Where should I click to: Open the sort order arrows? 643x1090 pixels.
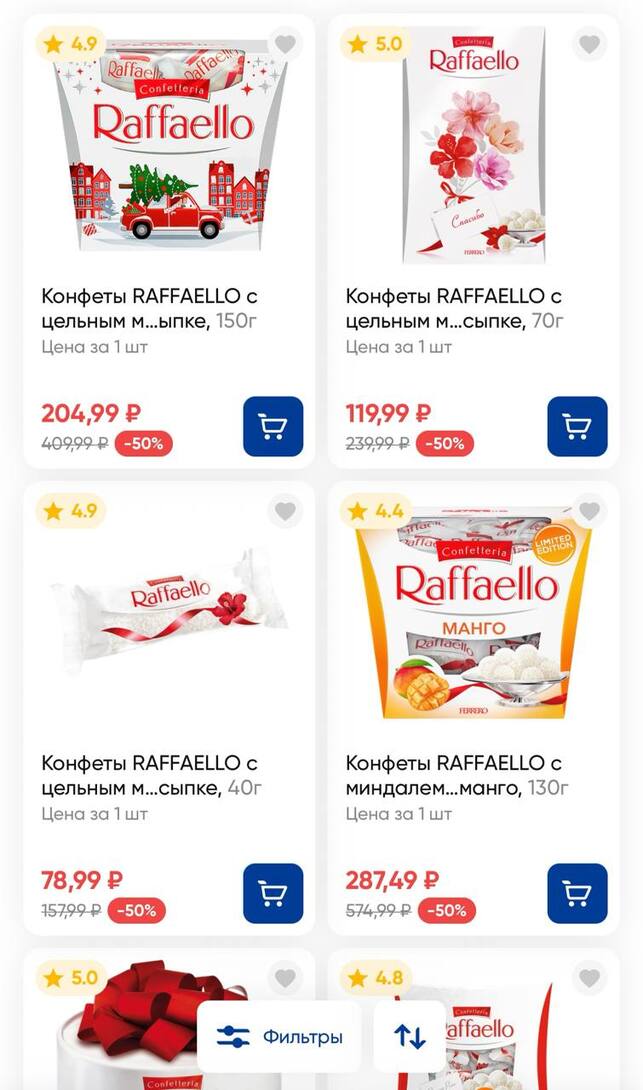click(x=410, y=1037)
